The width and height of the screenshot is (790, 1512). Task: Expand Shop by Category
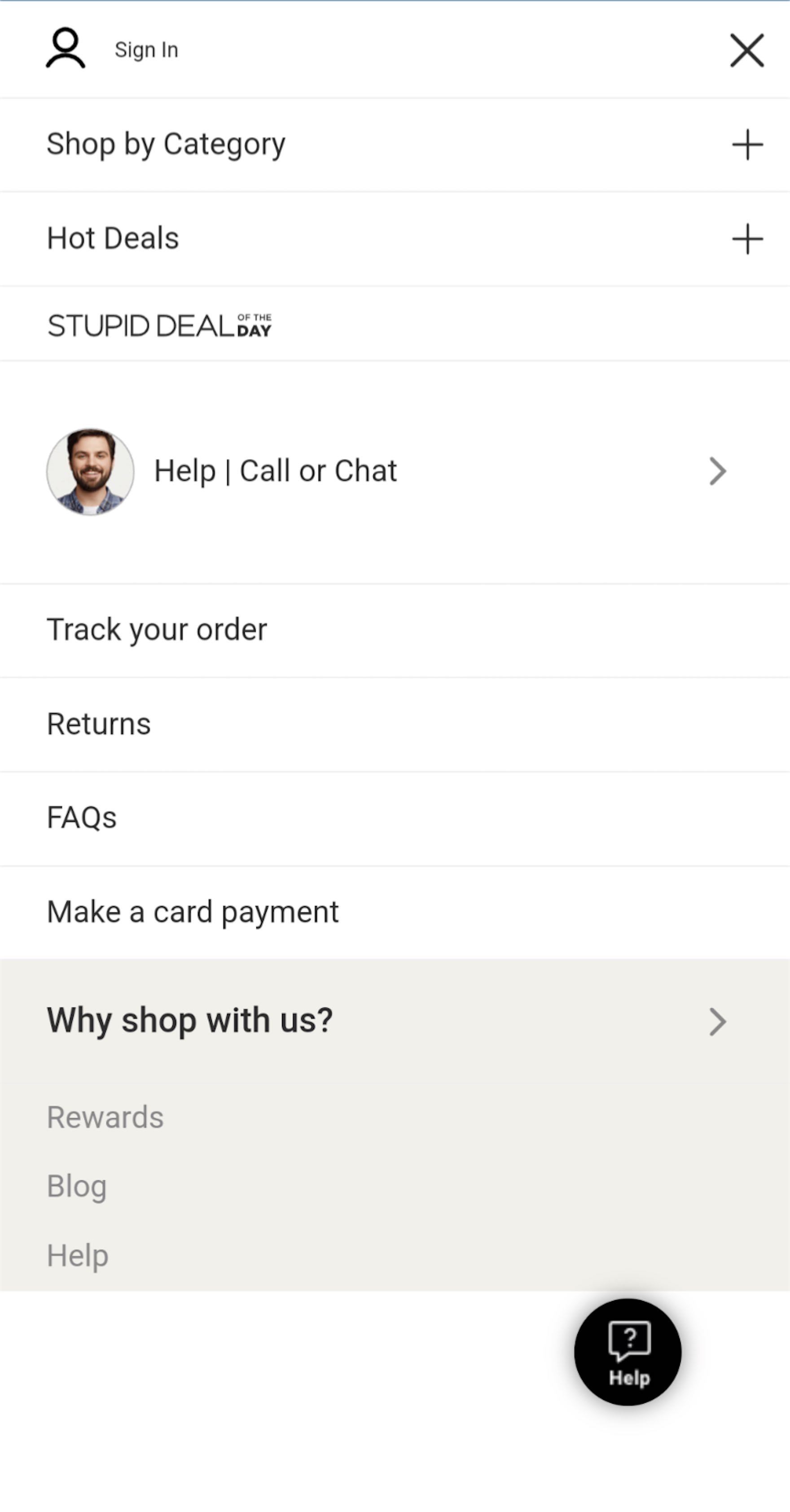[x=746, y=145]
